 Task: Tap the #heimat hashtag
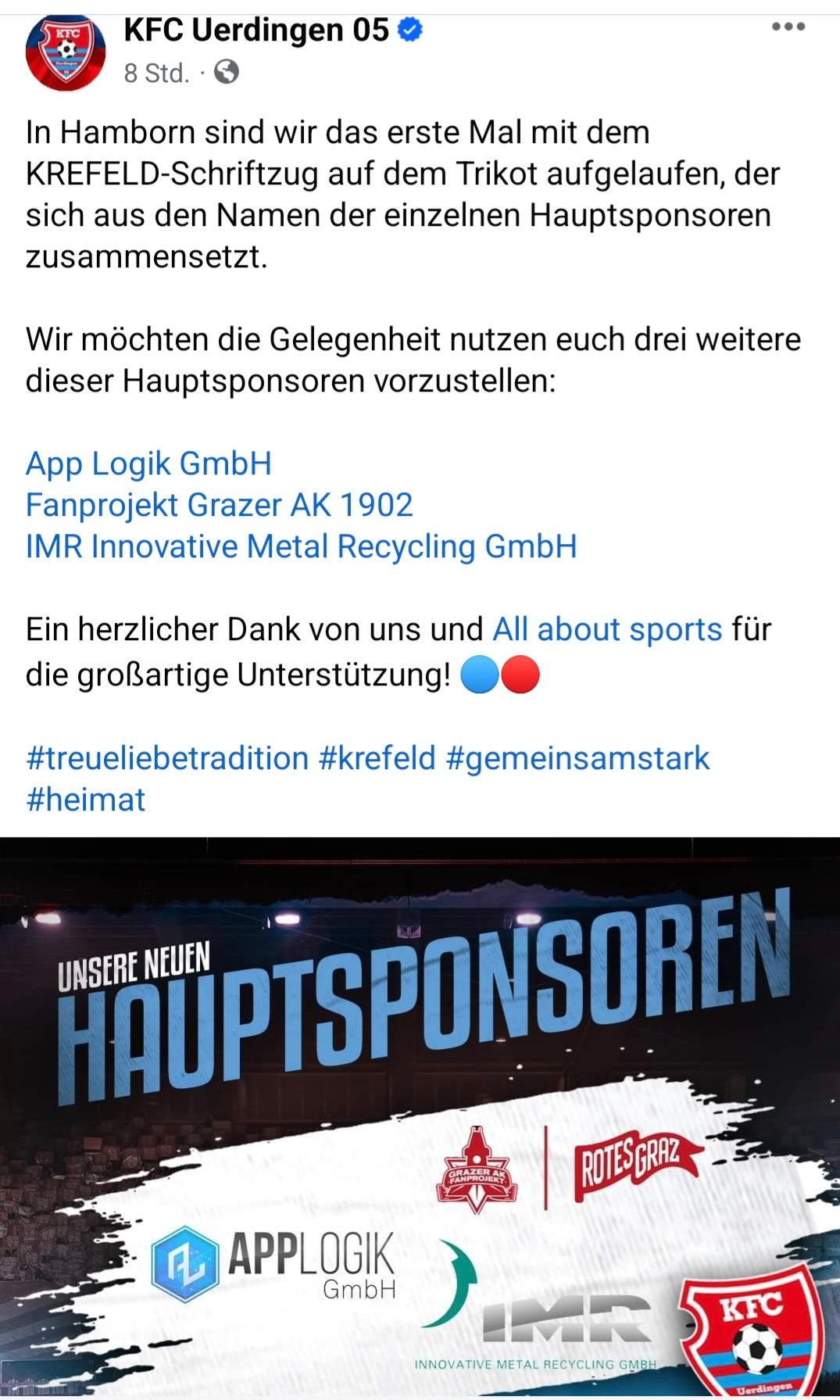86,800
